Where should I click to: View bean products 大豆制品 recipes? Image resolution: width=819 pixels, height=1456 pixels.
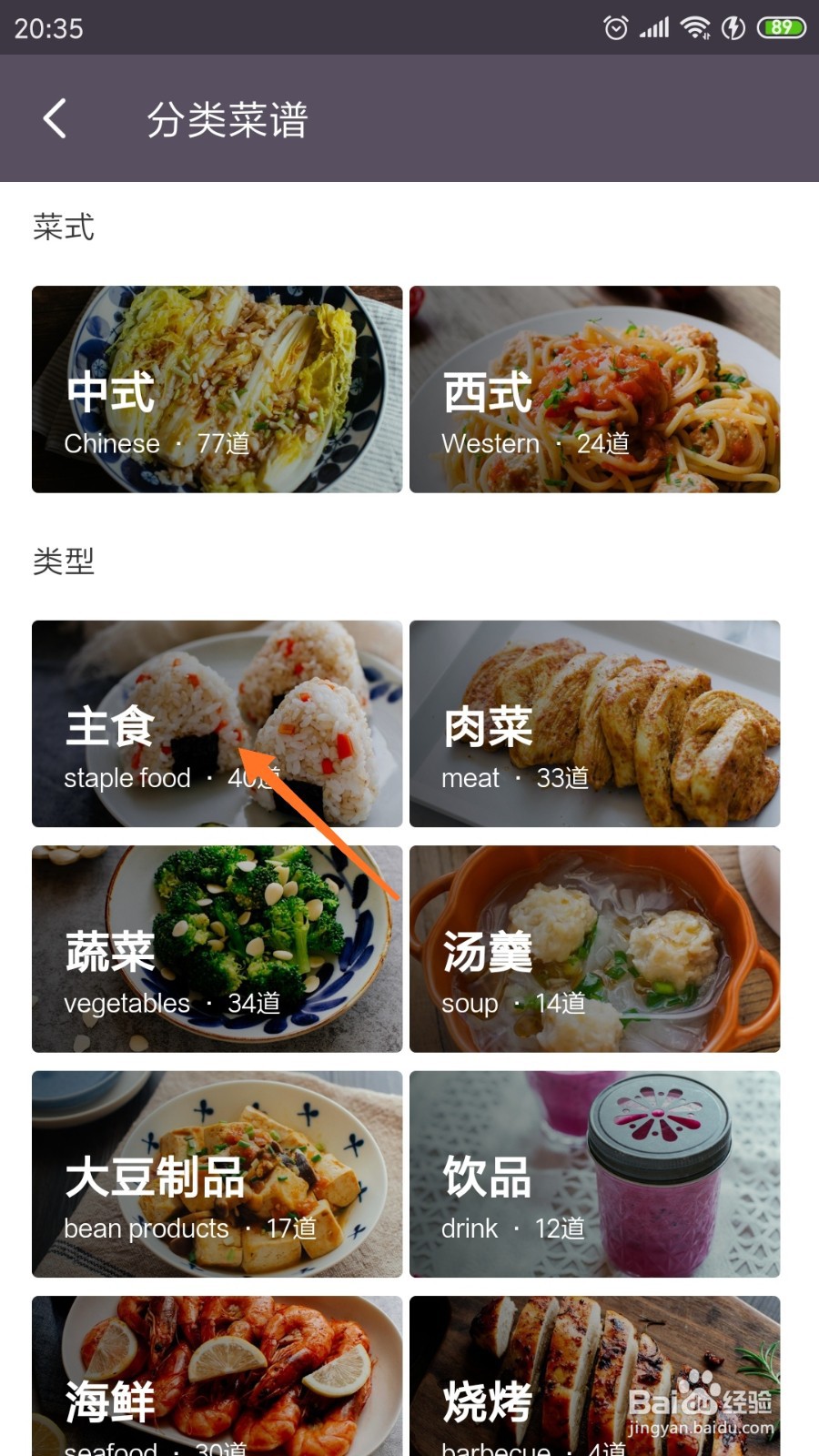pyautogui.click(x=216, y=1175)
